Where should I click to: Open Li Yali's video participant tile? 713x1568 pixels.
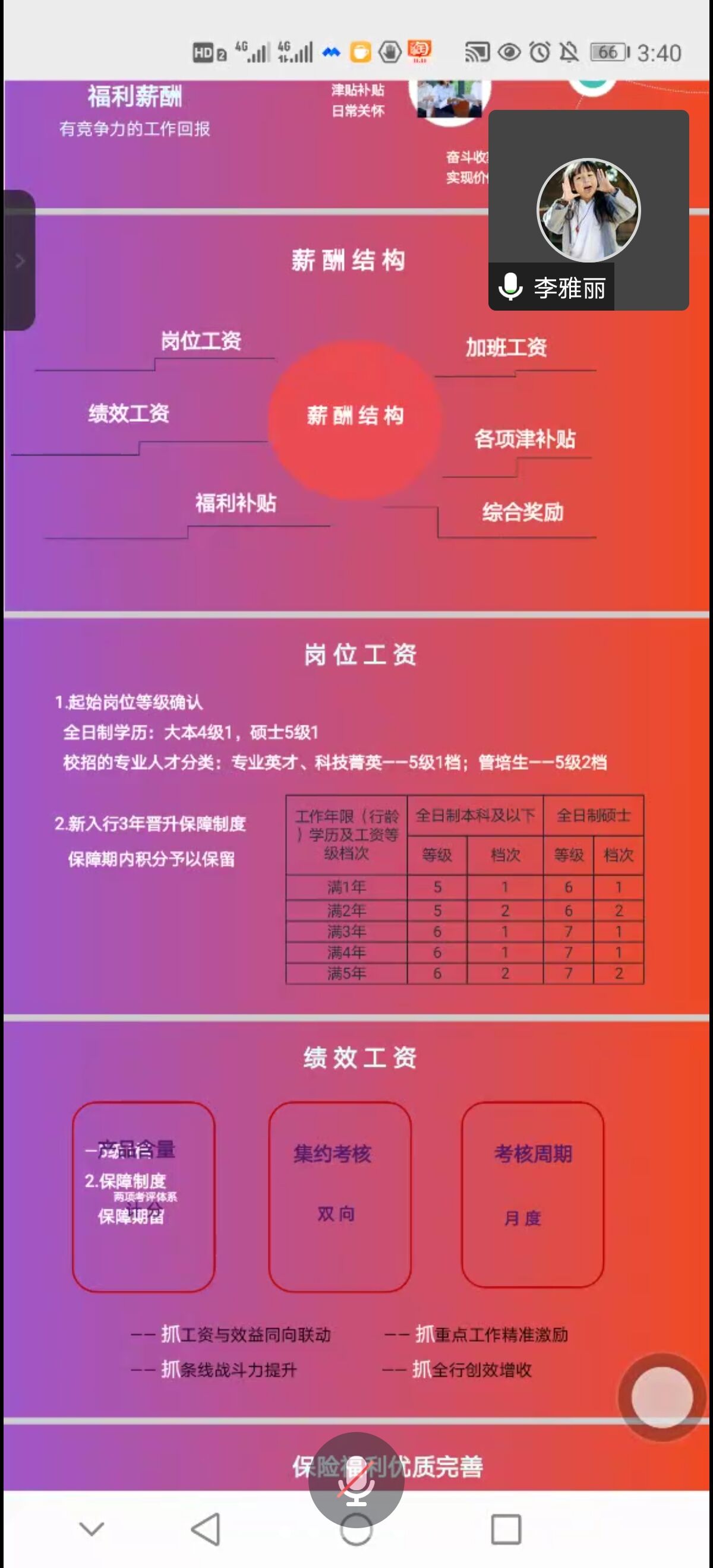tap(588, 210)
